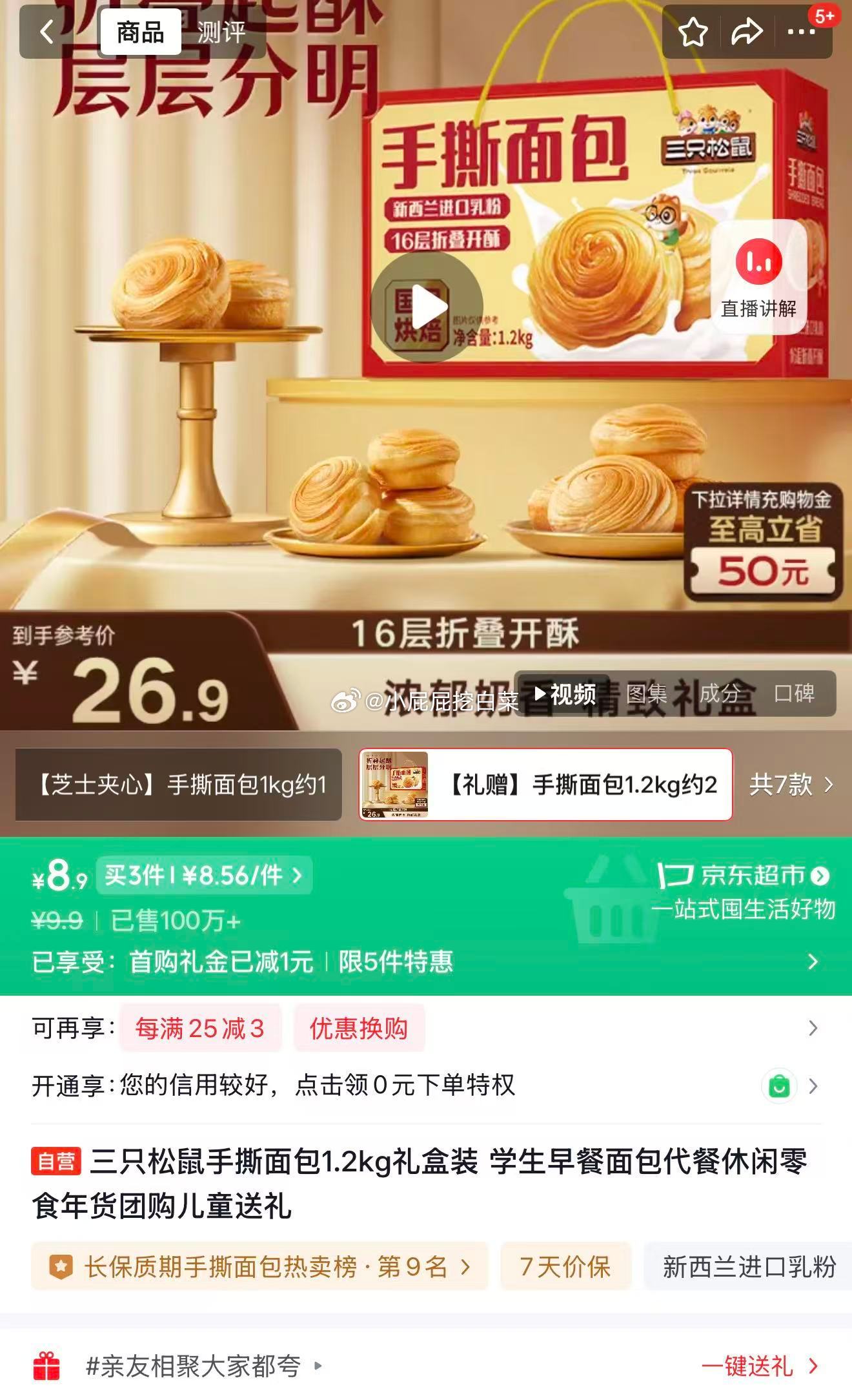Go back using the top-left arrow
Screen dimensions: 852x1400
[x=47, y=32]
